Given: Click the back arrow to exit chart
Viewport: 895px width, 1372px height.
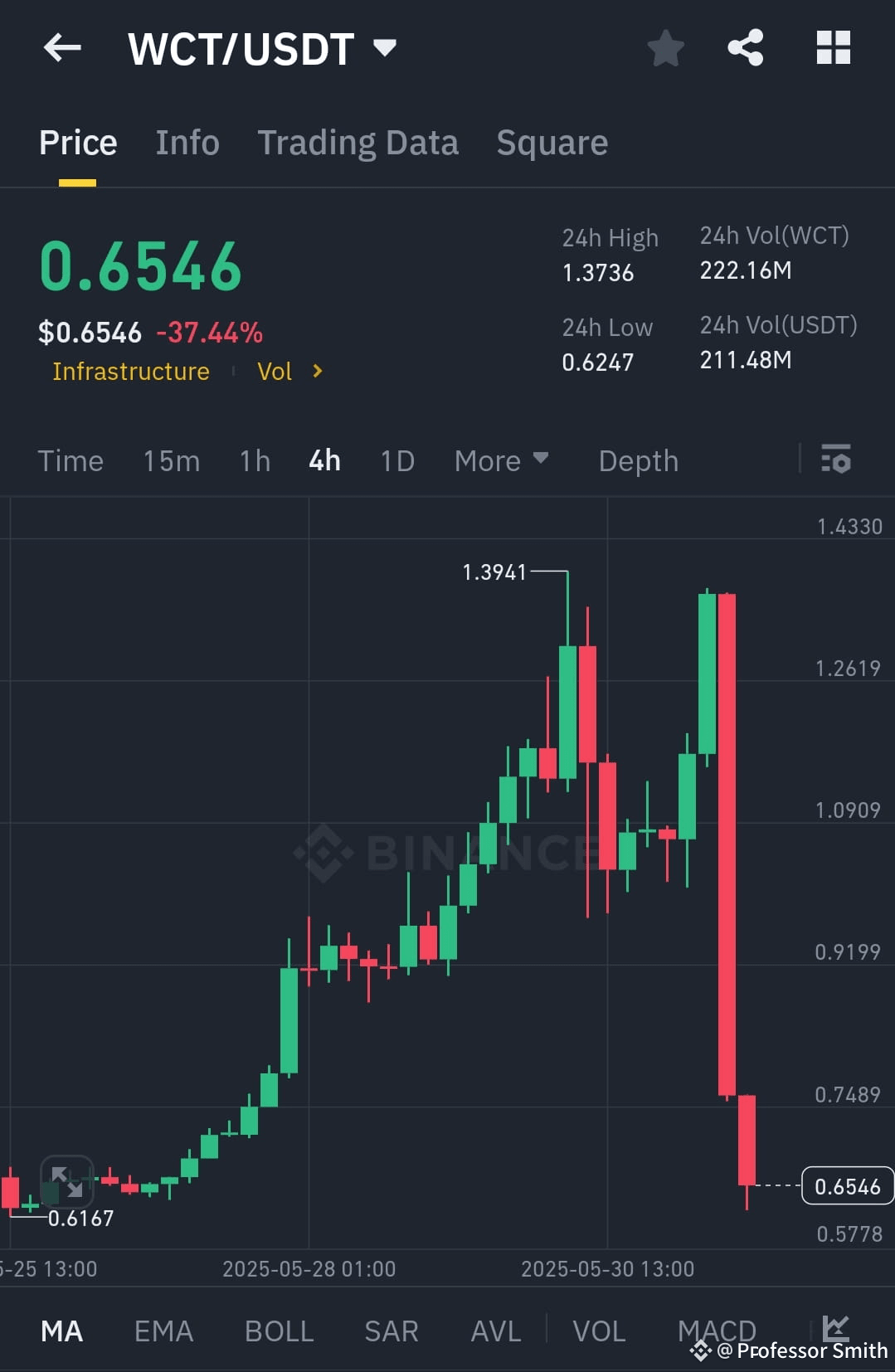Looking at the screenshot, I should (62, 47).
